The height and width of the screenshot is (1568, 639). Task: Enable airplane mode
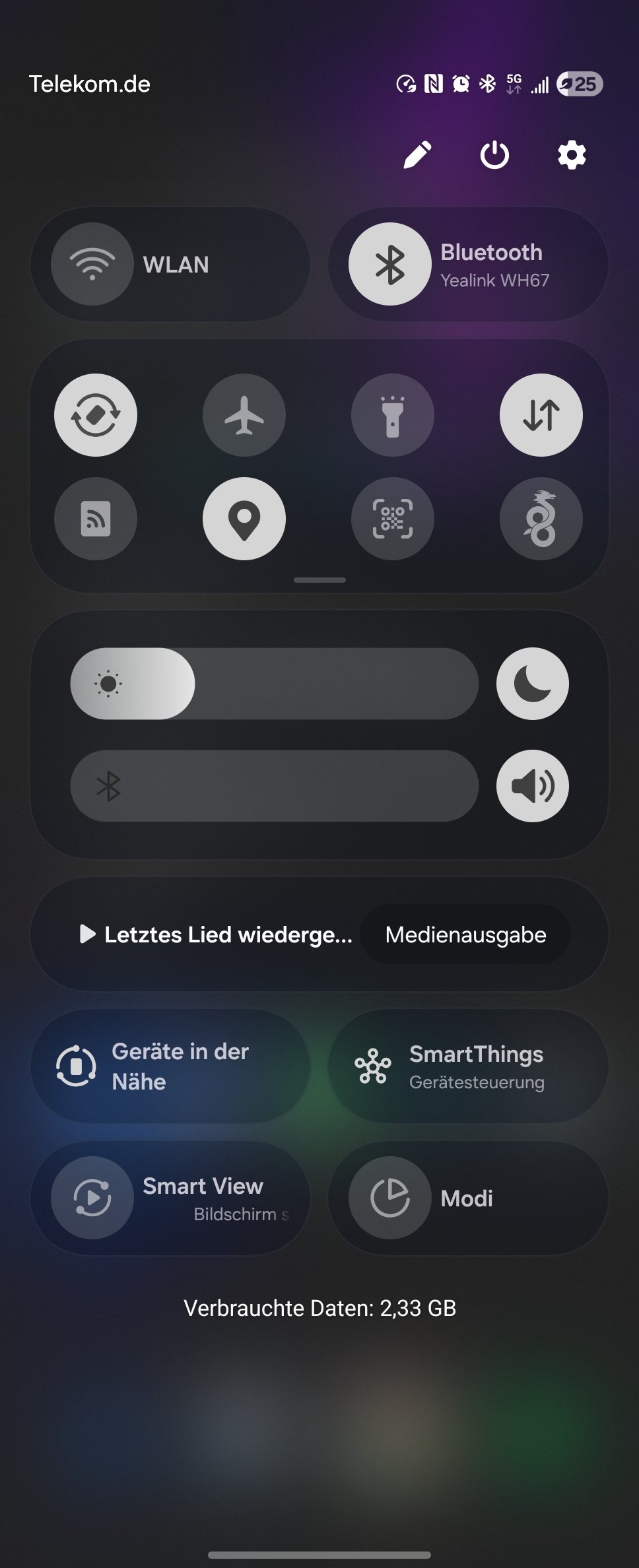(244, 415)
